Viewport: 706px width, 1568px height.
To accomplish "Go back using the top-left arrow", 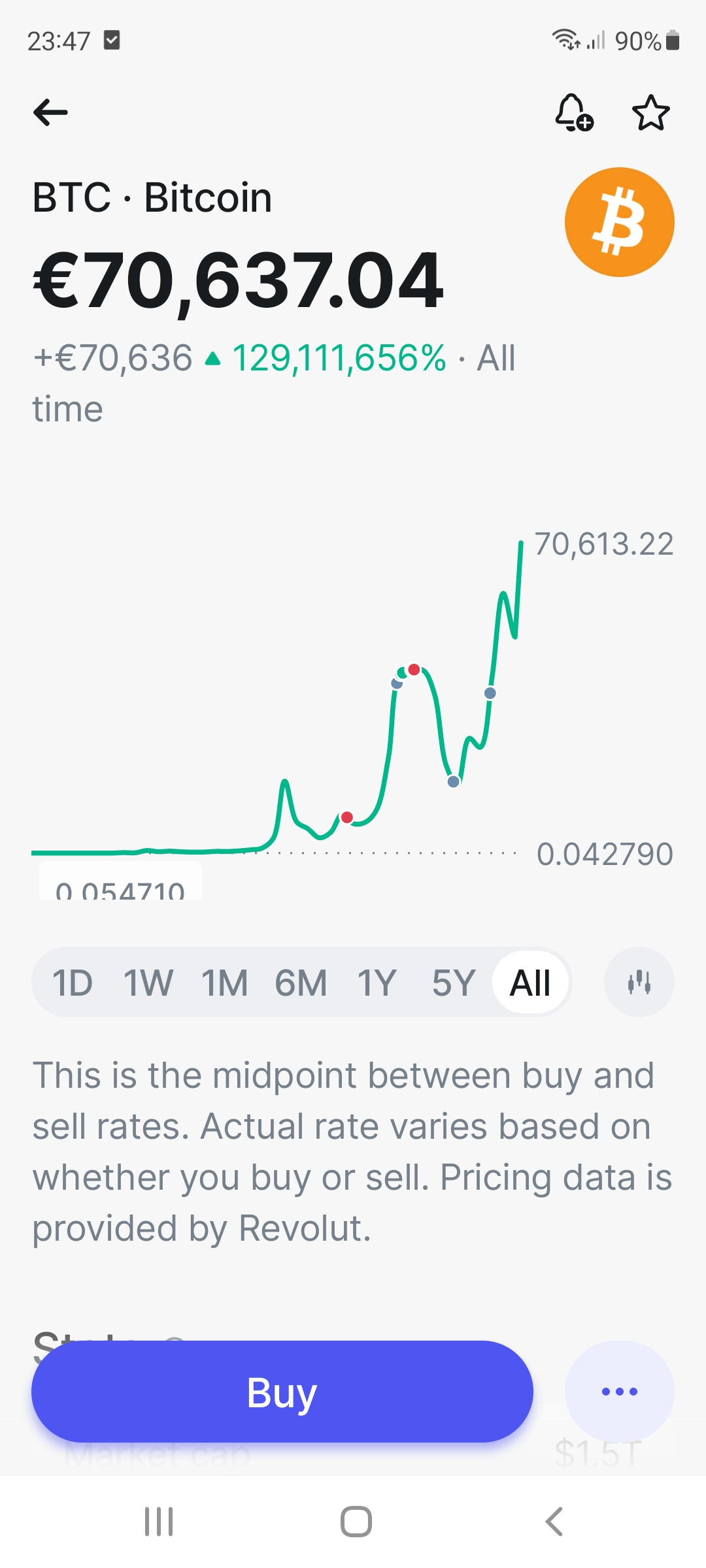I will tap(50, 112).
